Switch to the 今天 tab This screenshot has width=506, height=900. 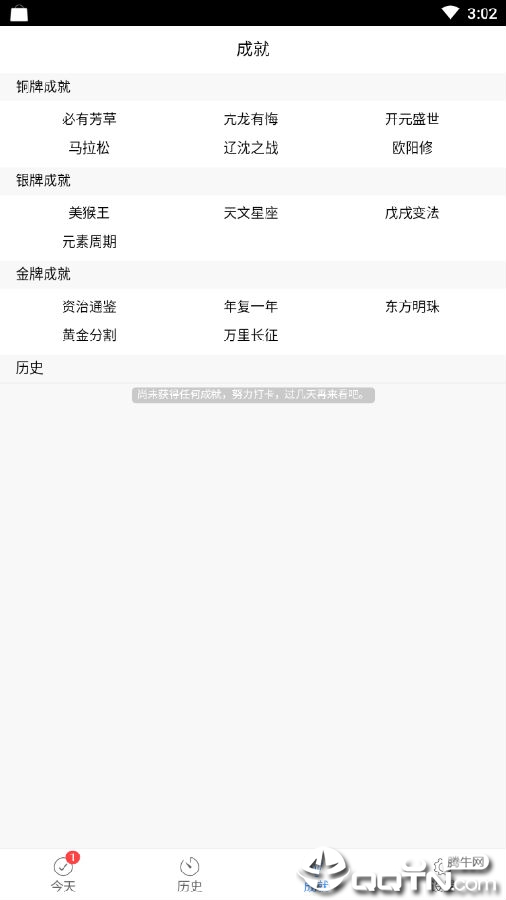click(x=63, y=874)
